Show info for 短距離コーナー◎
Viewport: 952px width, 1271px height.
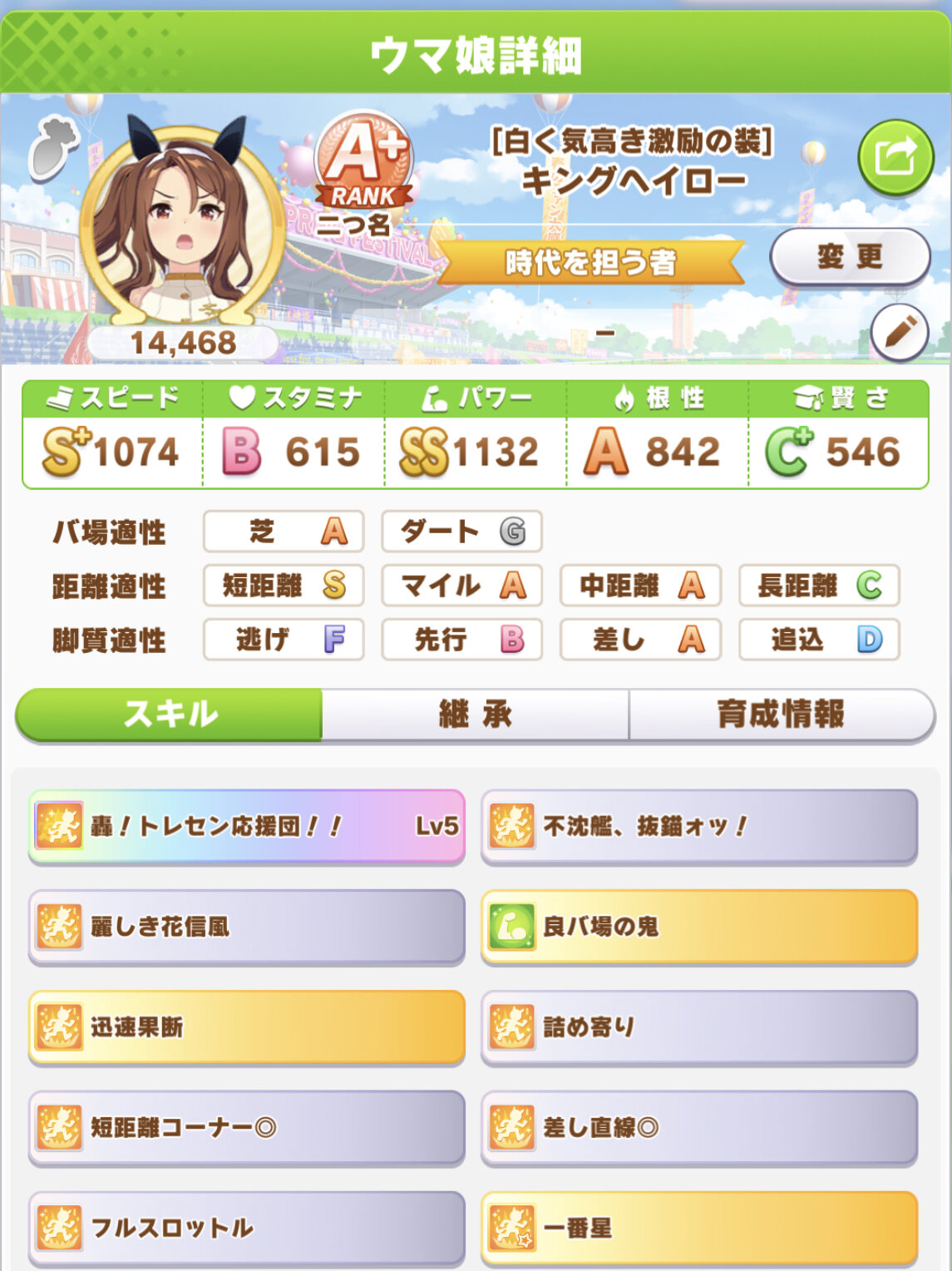[x=247, y=1128]
